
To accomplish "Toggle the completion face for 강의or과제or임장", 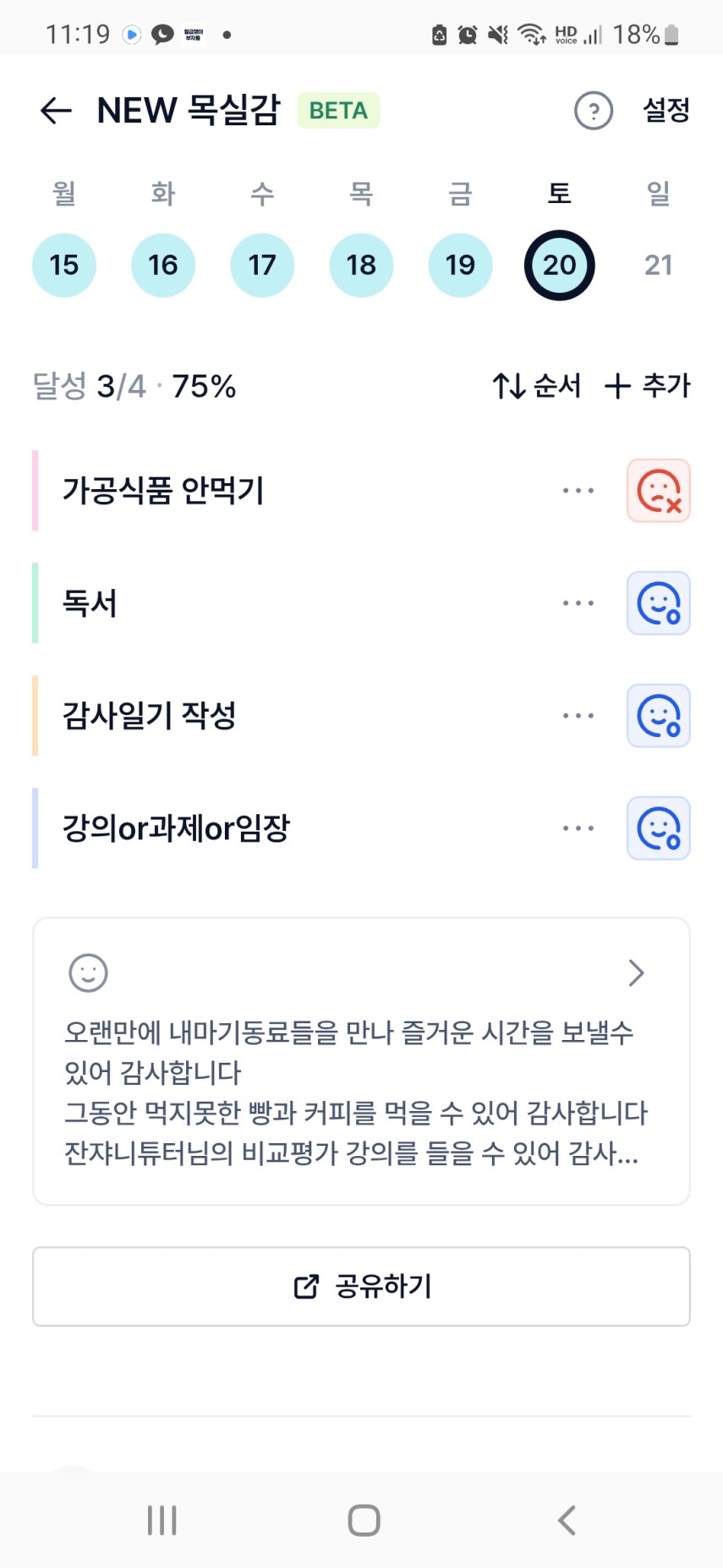I will pos(659,828).
